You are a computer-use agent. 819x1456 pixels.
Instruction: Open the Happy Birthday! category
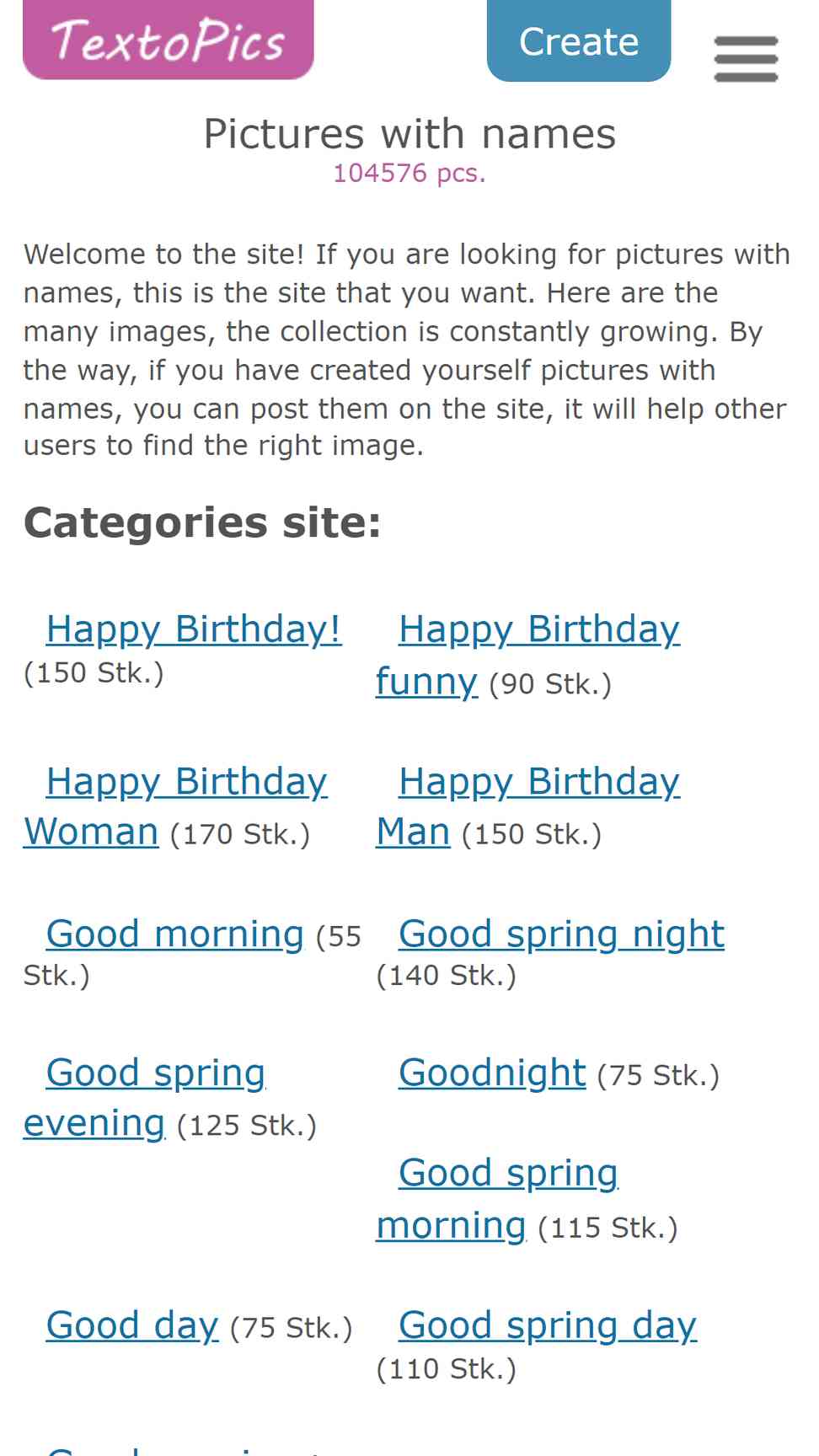pyautogui.click(x=194, y=629)
